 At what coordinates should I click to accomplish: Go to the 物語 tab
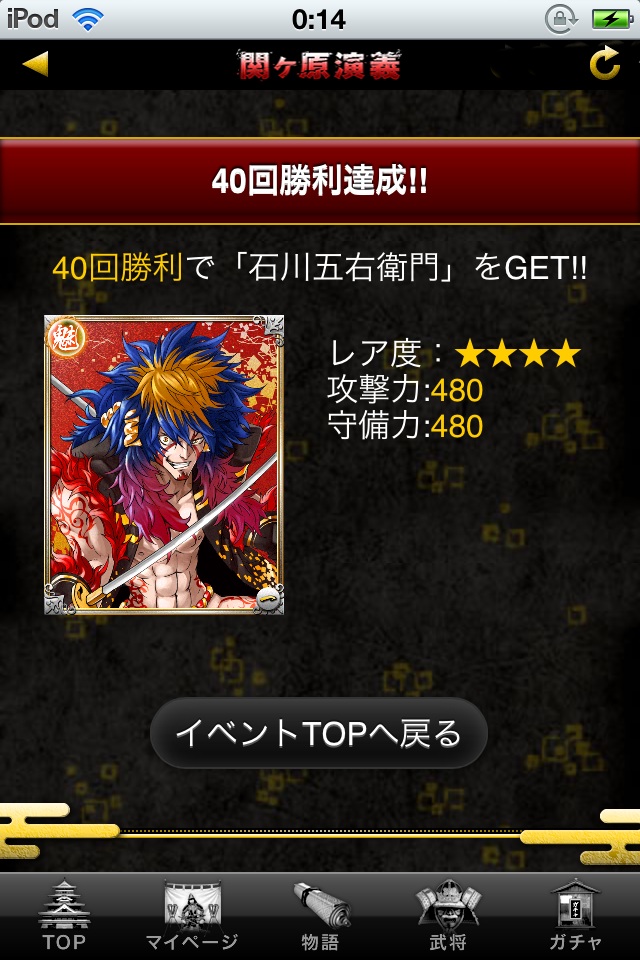(320, 916)
